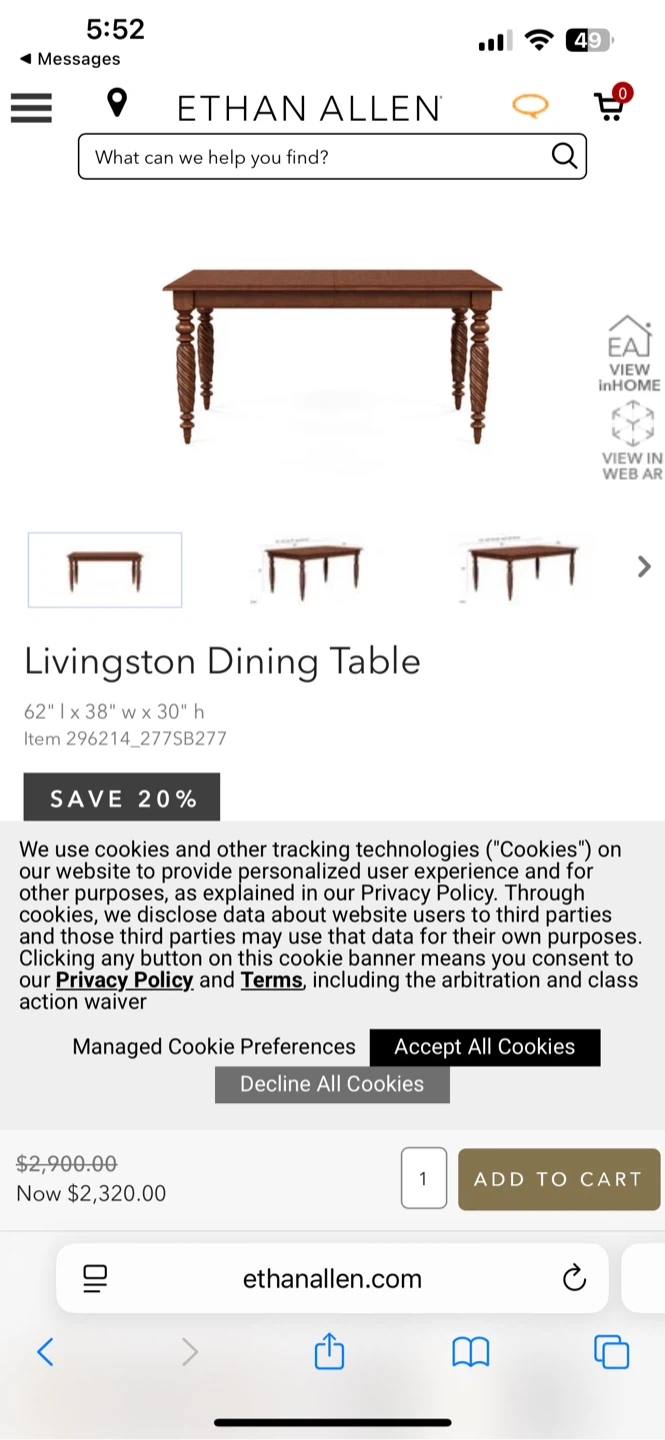Add the Livingston table to cart
The width and height of the screenshot is (665, 1440).
click(x=558, y=1179)
